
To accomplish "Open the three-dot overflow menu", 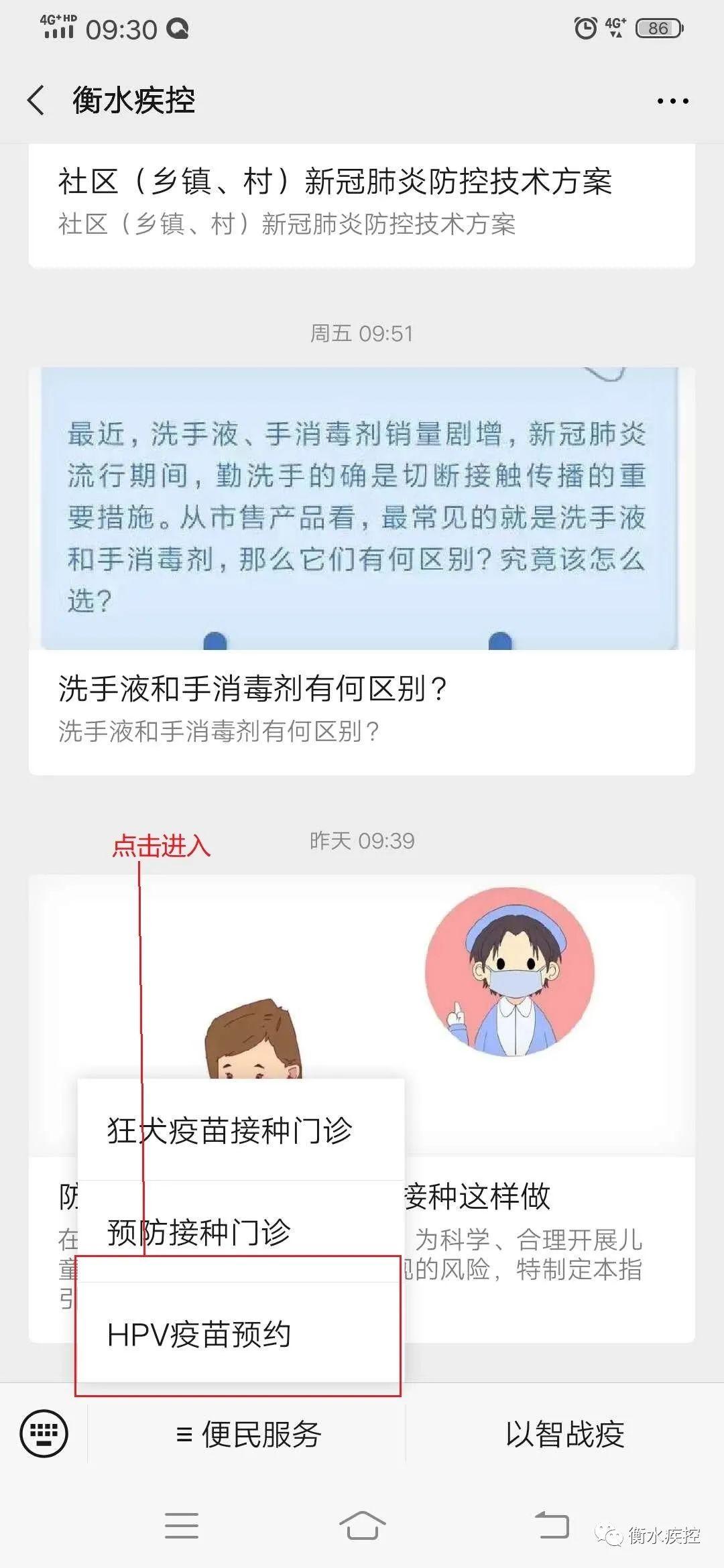I will (x=672, y=101).
